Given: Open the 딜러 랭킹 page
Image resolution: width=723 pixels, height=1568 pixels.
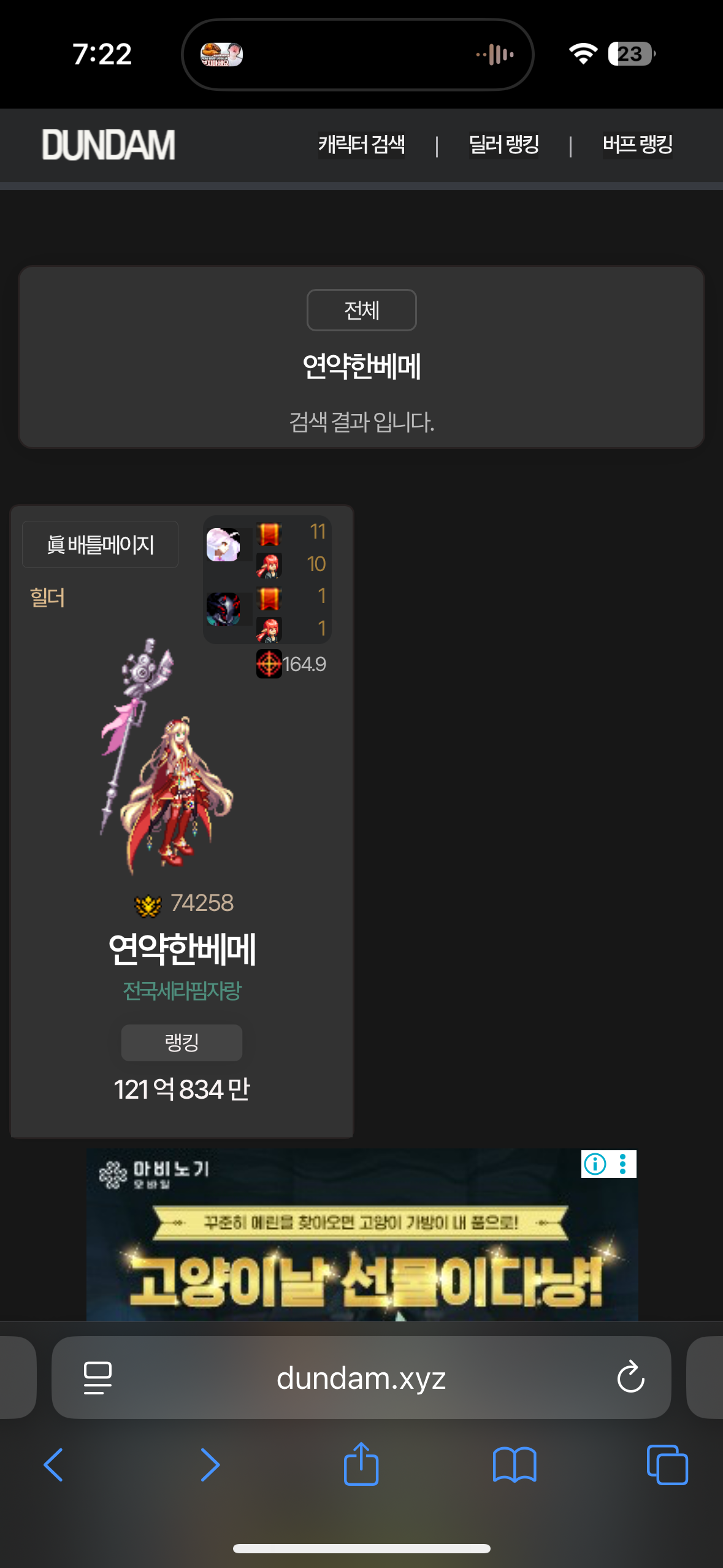Looking at the screenshot, I should (x=503, y=145).
